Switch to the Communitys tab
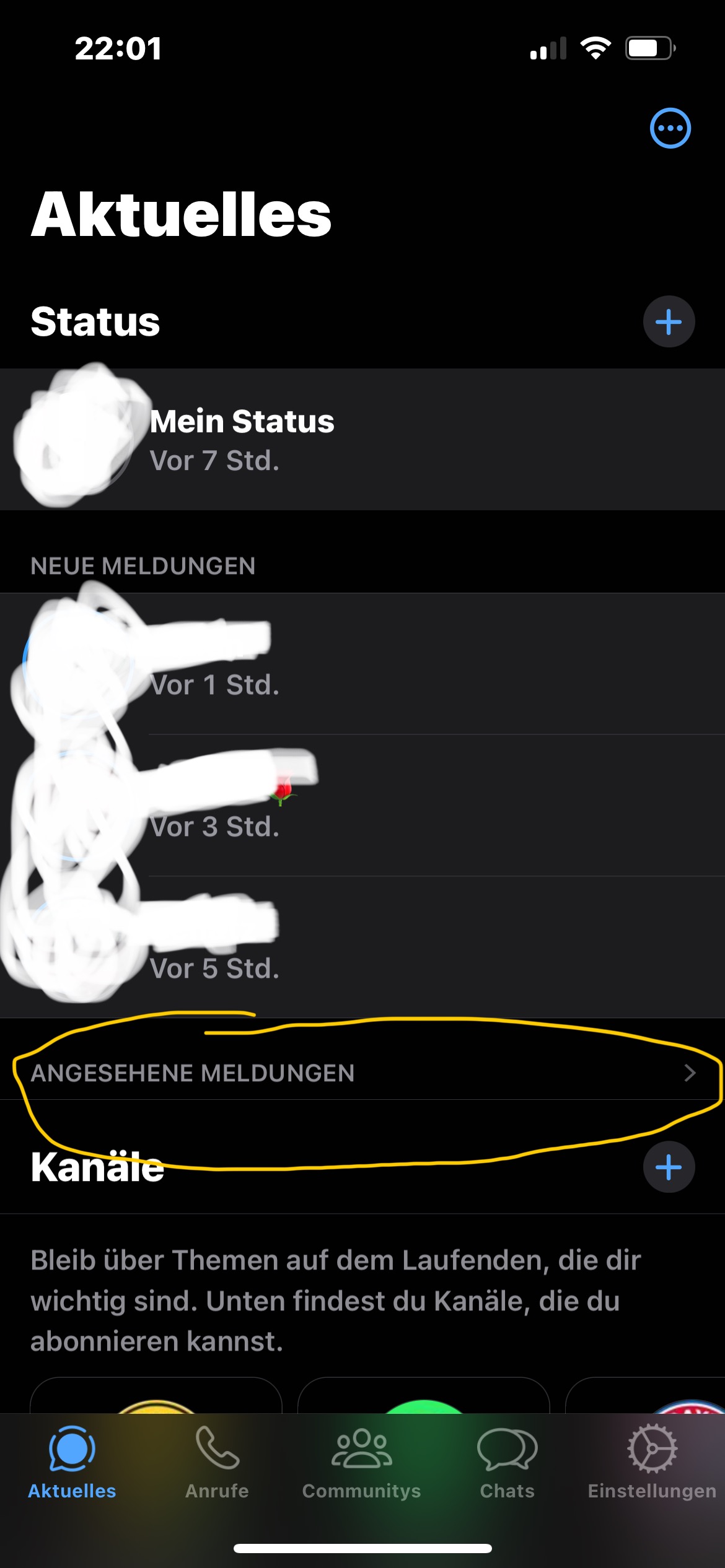The height and width of the screenshot is (1568, 725). point(362,1463)
